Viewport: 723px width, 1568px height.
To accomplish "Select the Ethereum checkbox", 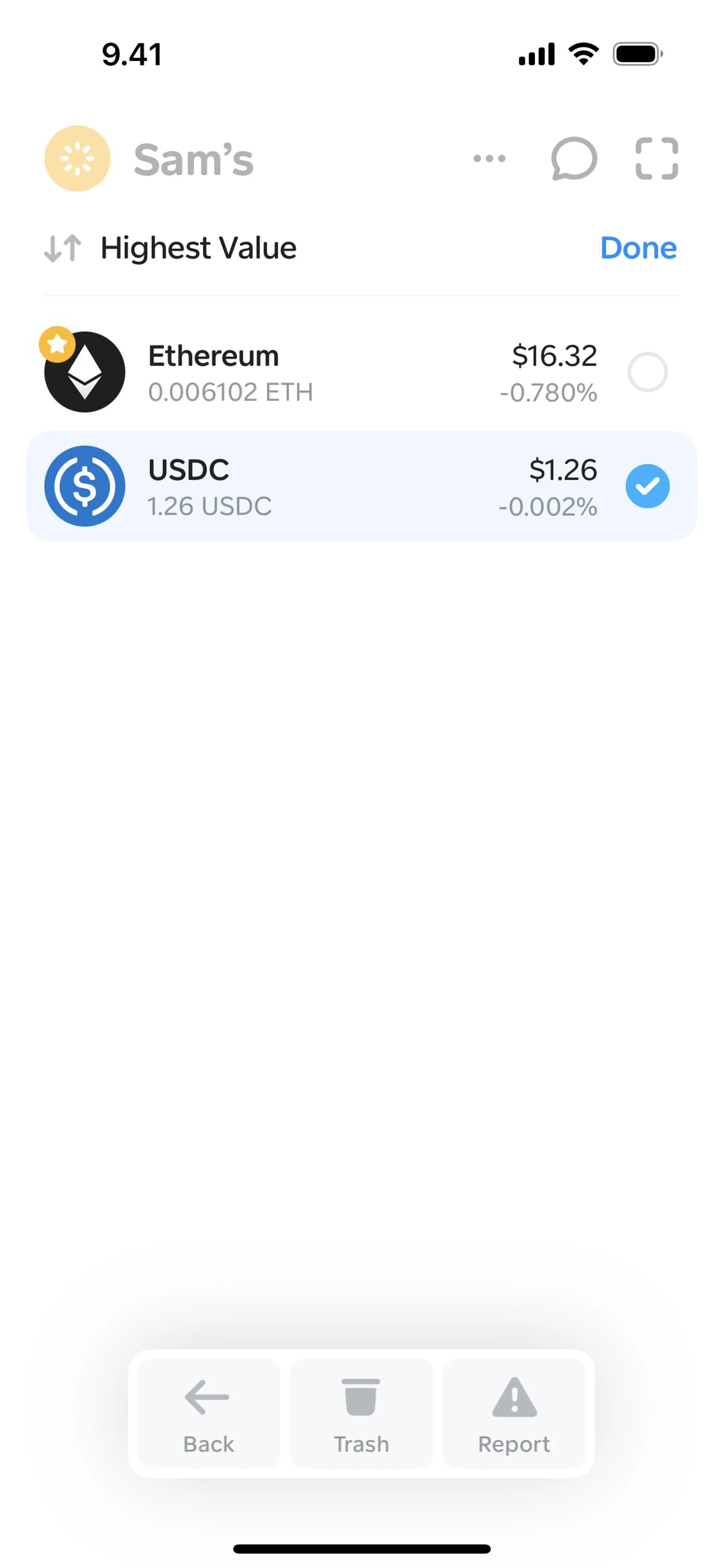I will 647,372.
